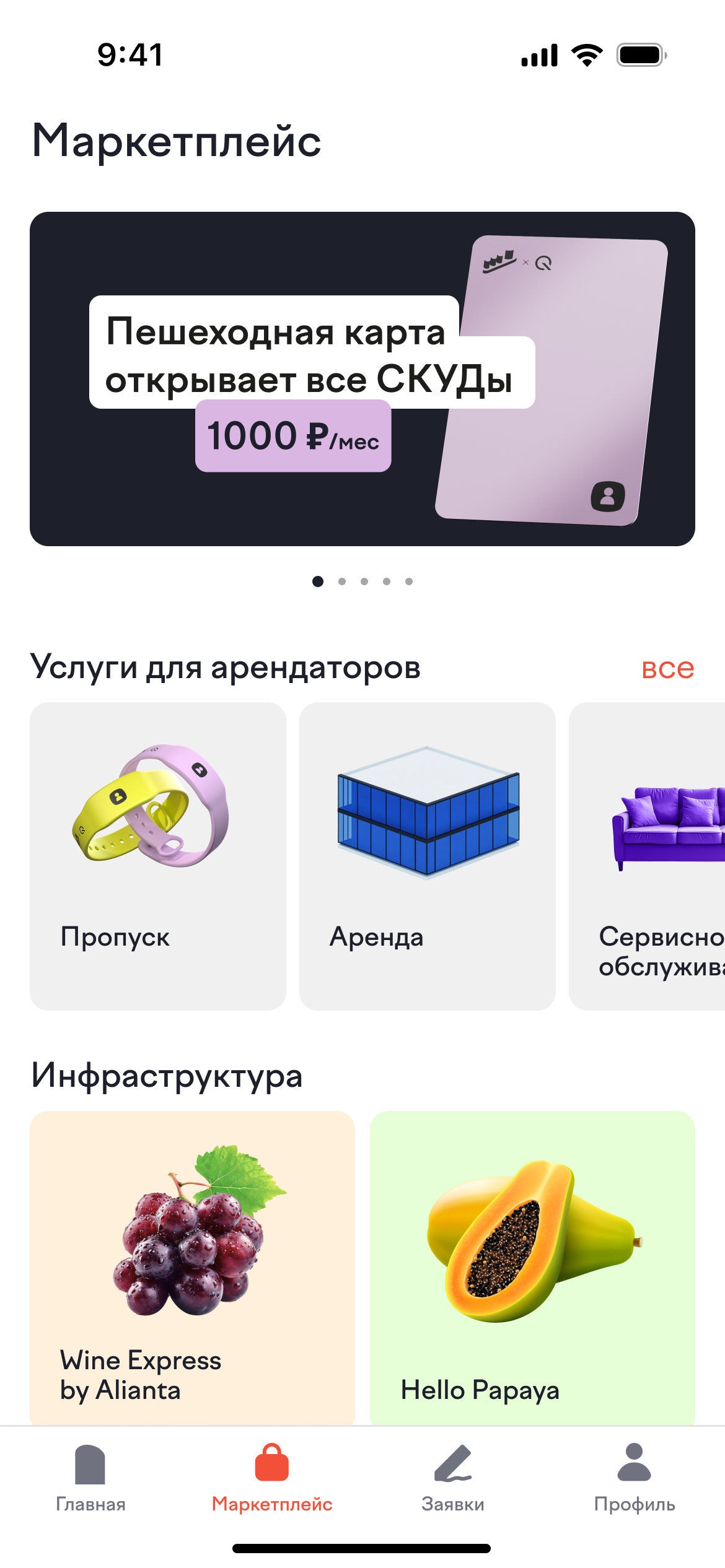Open the Пропуск service card
725x1568 pixels.
(x=157, y=858)
